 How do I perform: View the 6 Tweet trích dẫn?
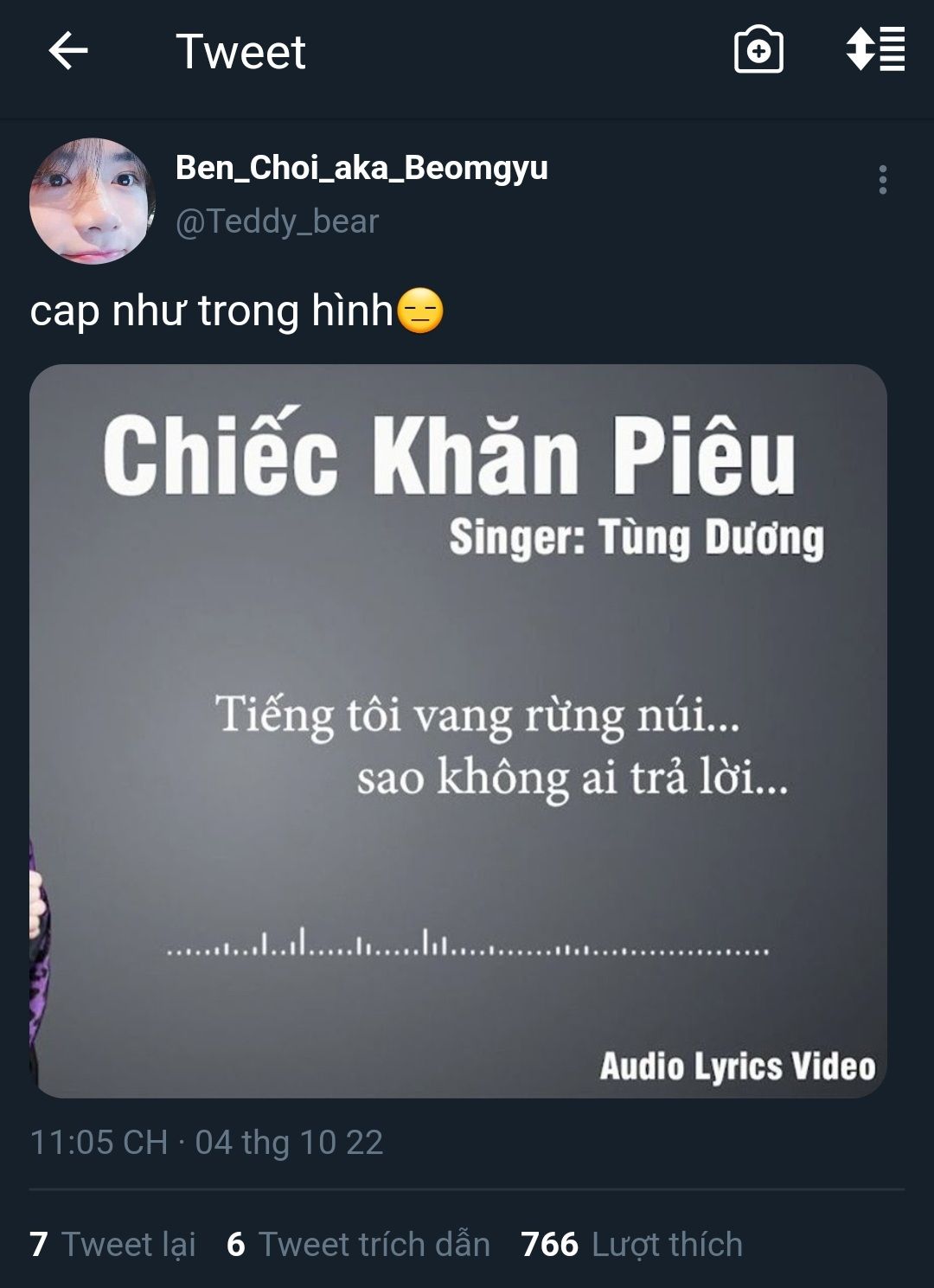(x=358, y=1244)
